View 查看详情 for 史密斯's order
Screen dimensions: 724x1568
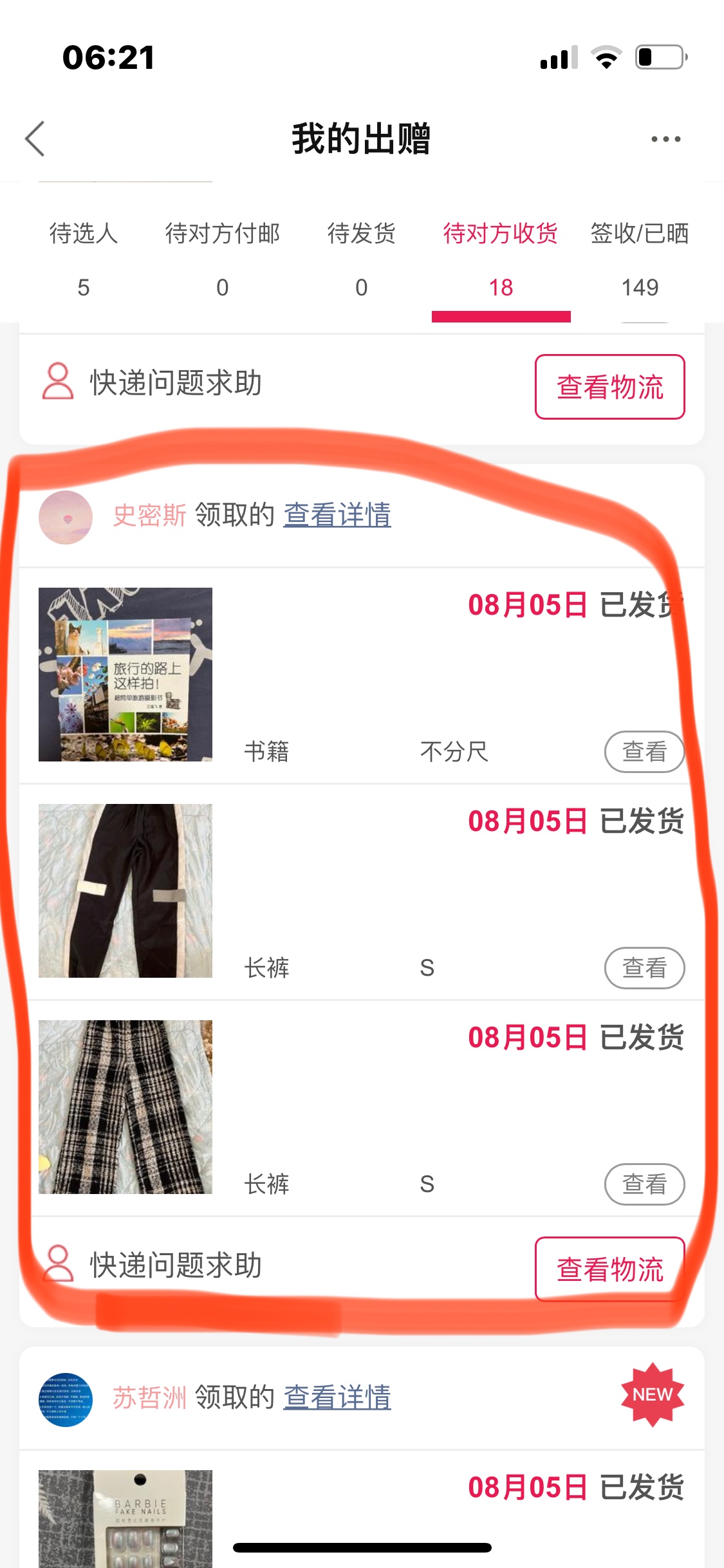tap(337, 515)
